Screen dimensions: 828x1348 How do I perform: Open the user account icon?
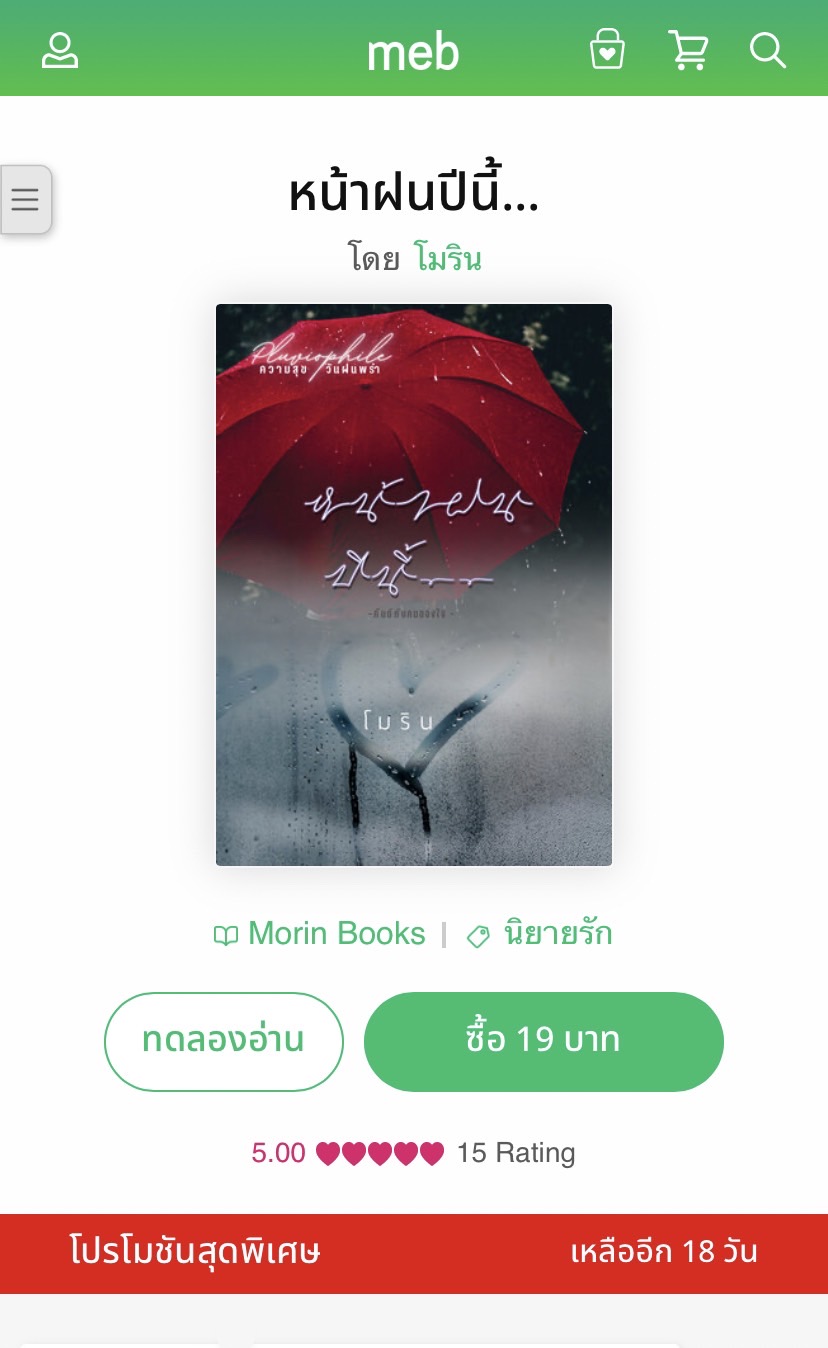click(x=60, y=51)
